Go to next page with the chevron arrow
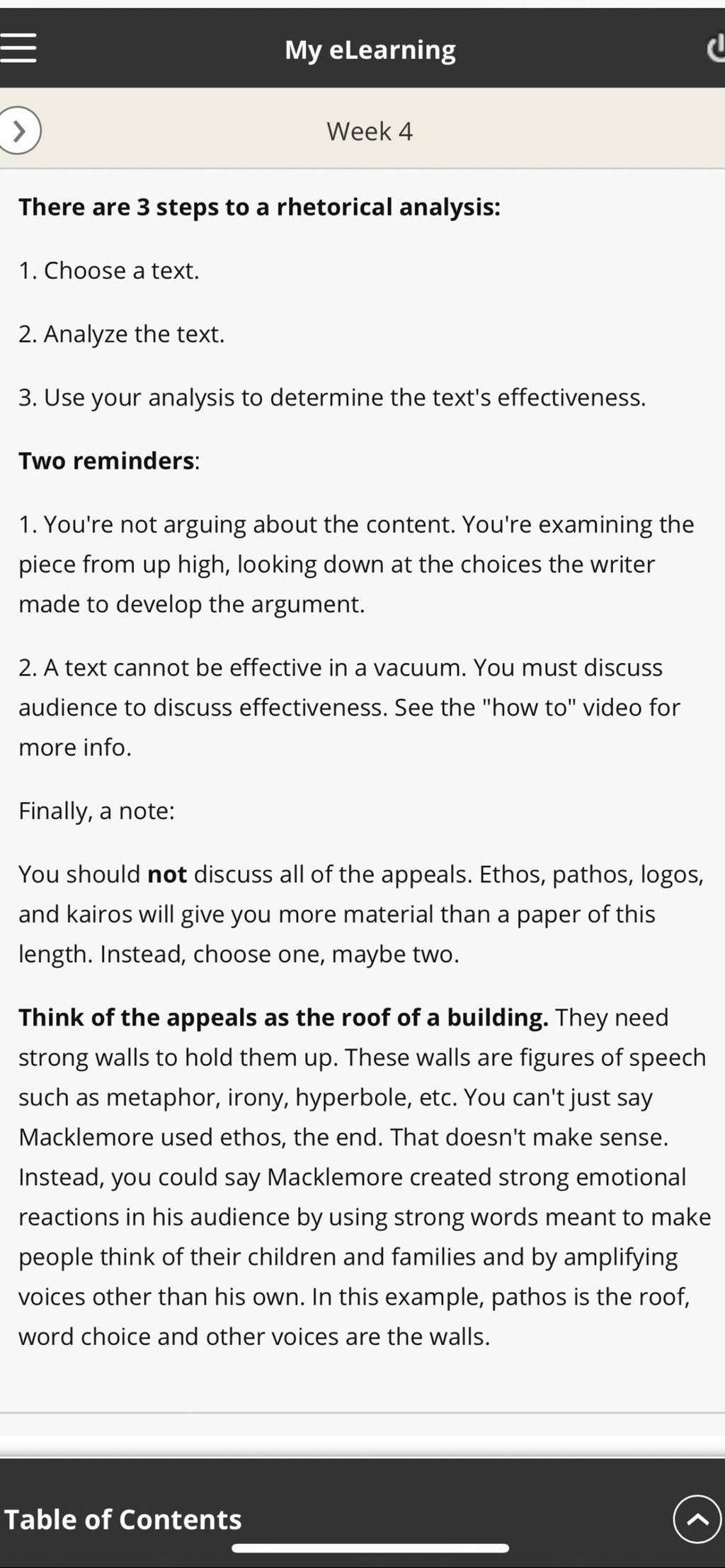The height and width of the screenshot is (1568, 725). (19, 131)
